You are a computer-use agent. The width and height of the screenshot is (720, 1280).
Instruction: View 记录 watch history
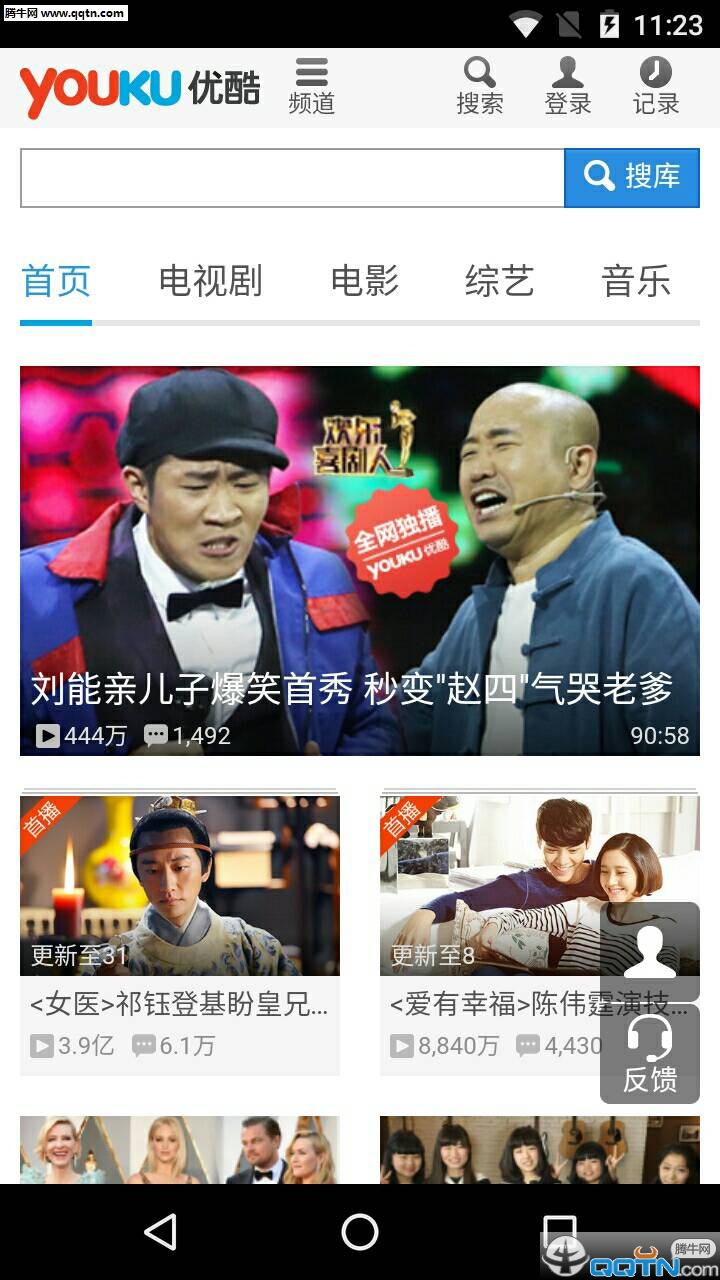[x=656, y=87]
